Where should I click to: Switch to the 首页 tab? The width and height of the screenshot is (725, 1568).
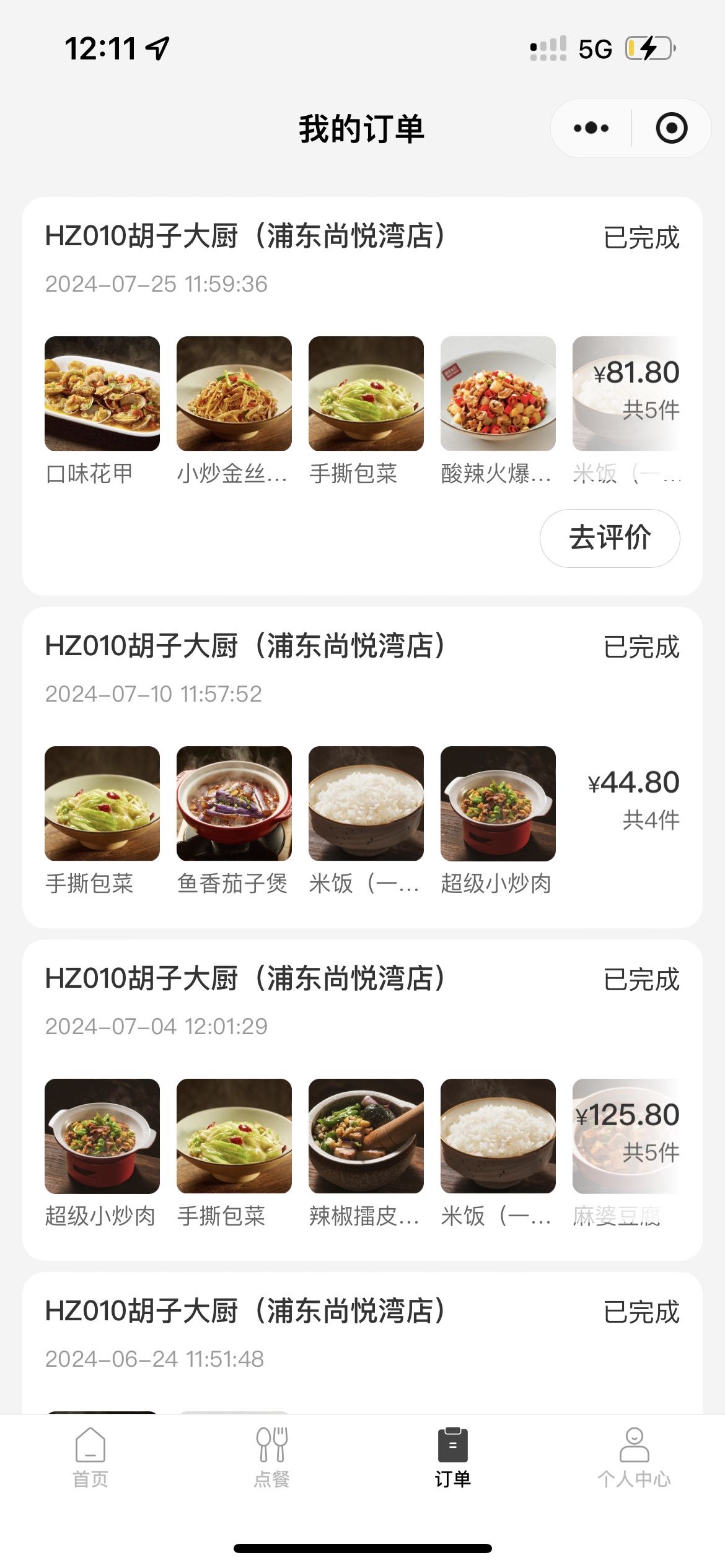tap(90, 1458)
